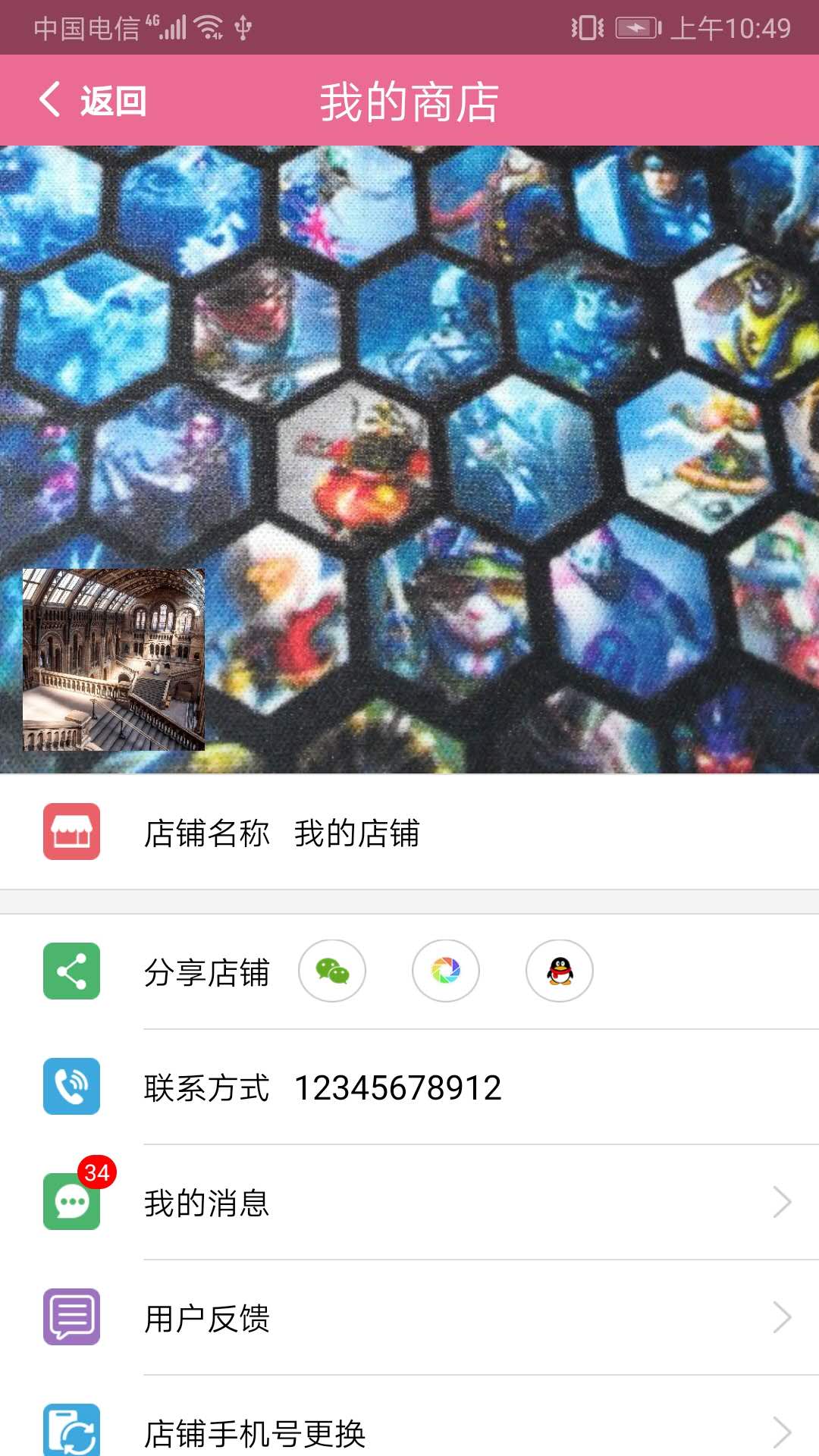Share the shop via WeChat

pyautogui.click(x=332, y=971)
